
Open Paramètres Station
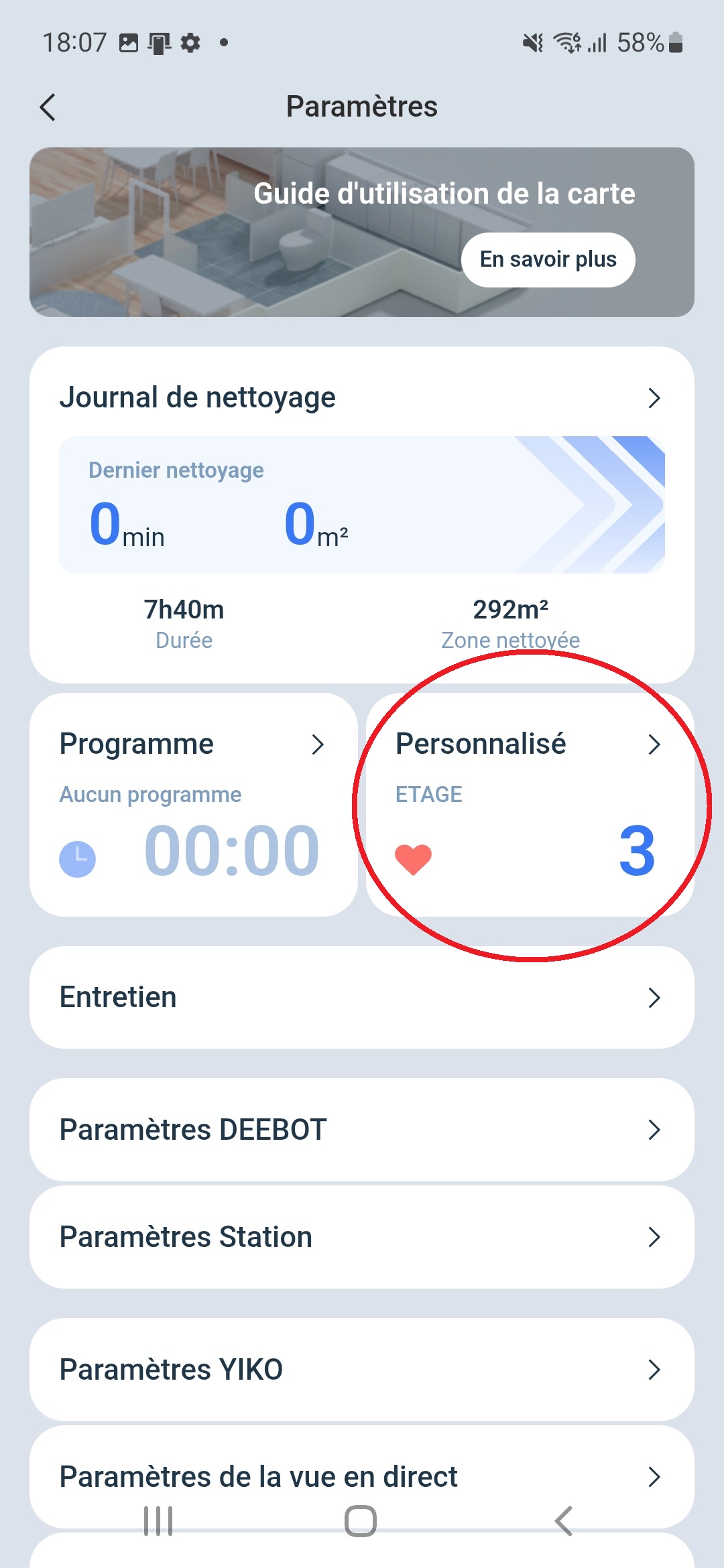pyautogui.click(x=362, y=1237)
